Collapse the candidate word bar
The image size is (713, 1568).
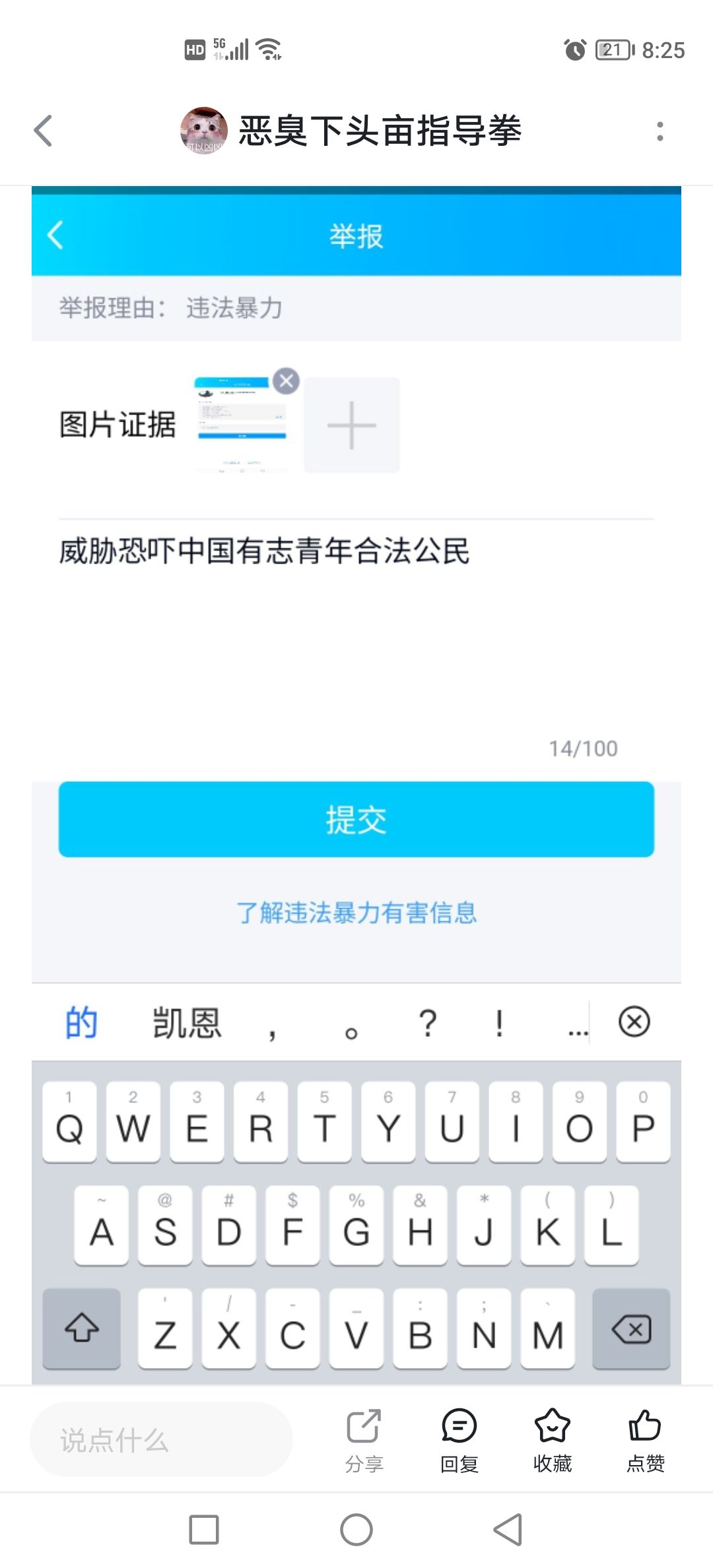(x=632, y=1022)
